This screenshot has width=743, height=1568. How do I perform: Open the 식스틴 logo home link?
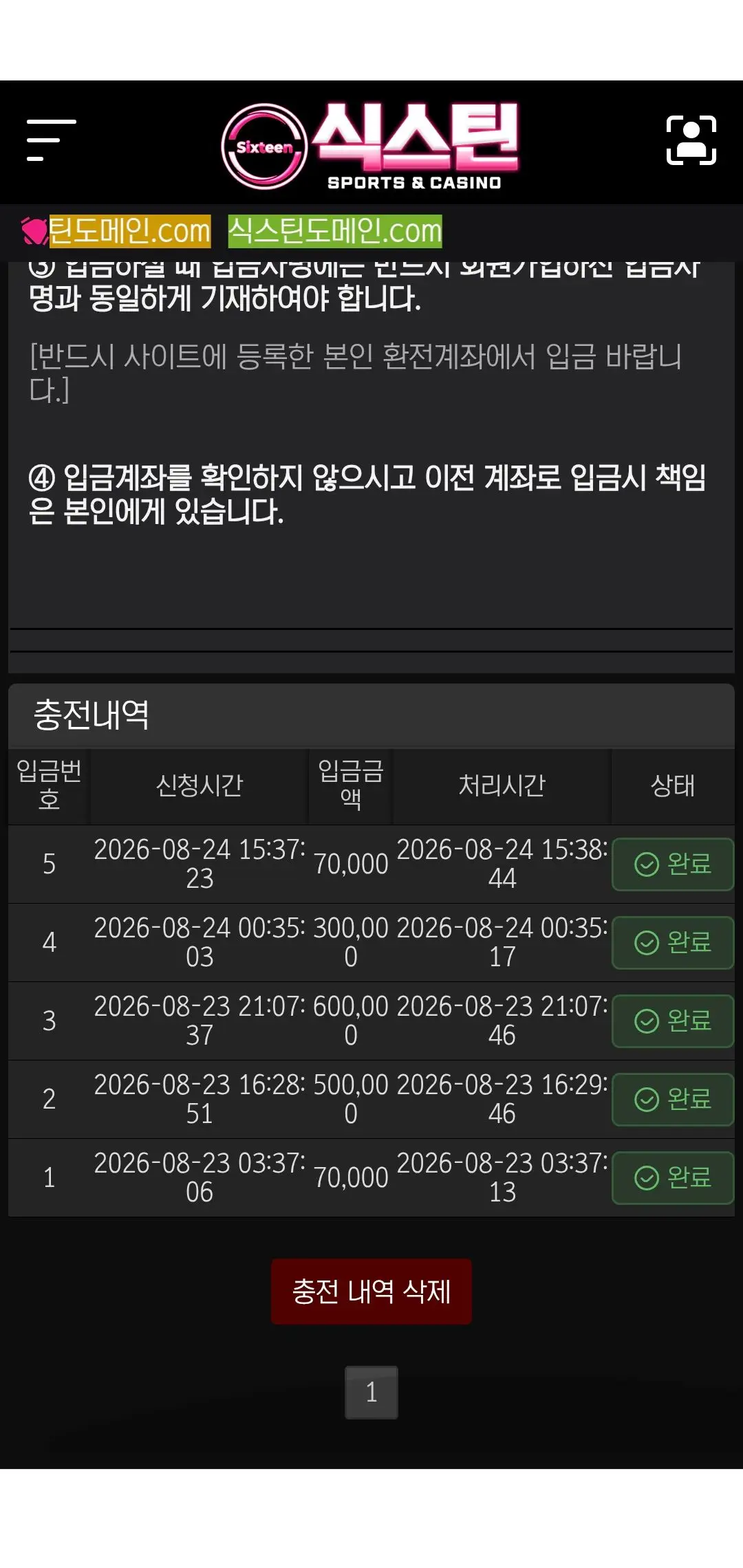click(370, 146)
